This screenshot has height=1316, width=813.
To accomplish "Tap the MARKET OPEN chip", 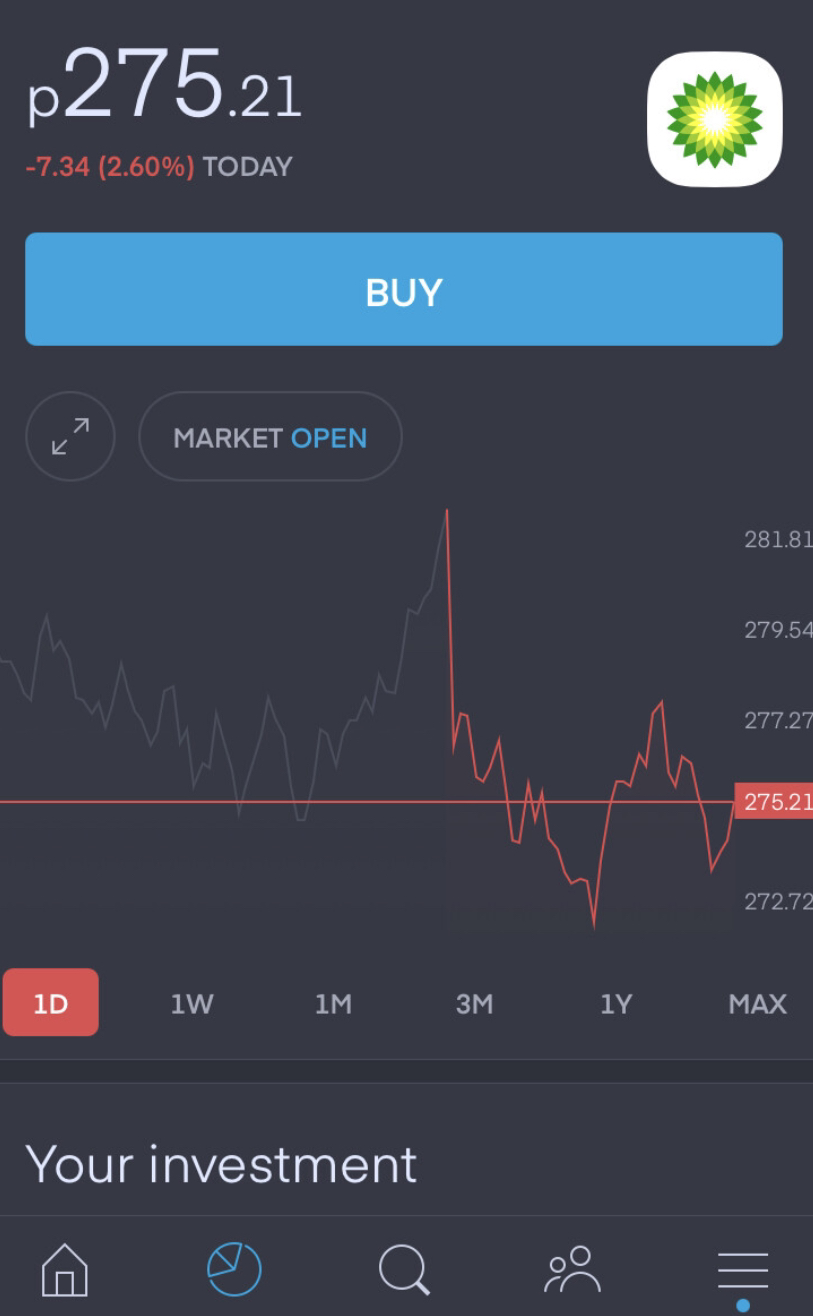I will click(270, 437).
